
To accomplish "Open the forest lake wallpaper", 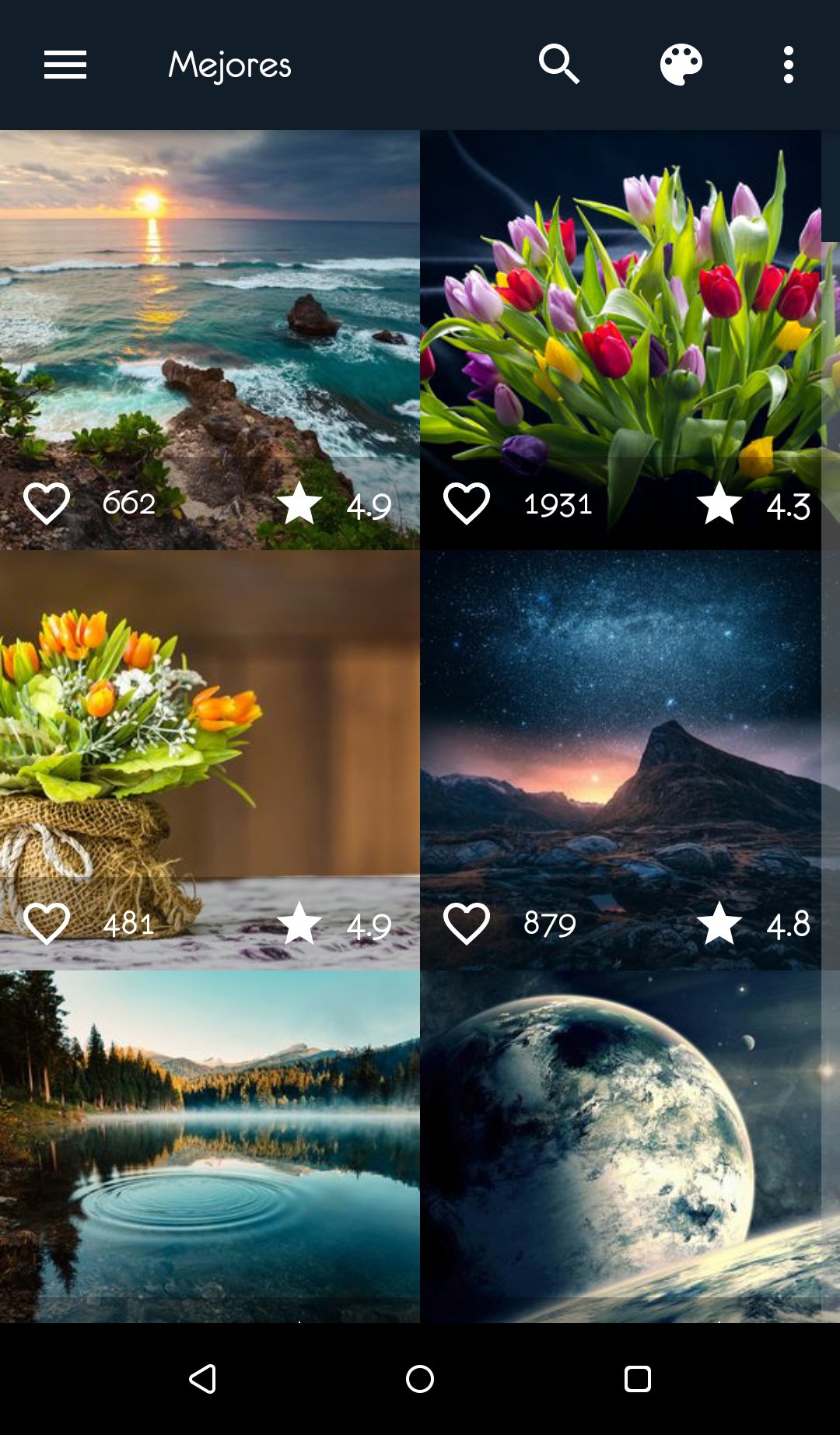I will coord(210,1144).
